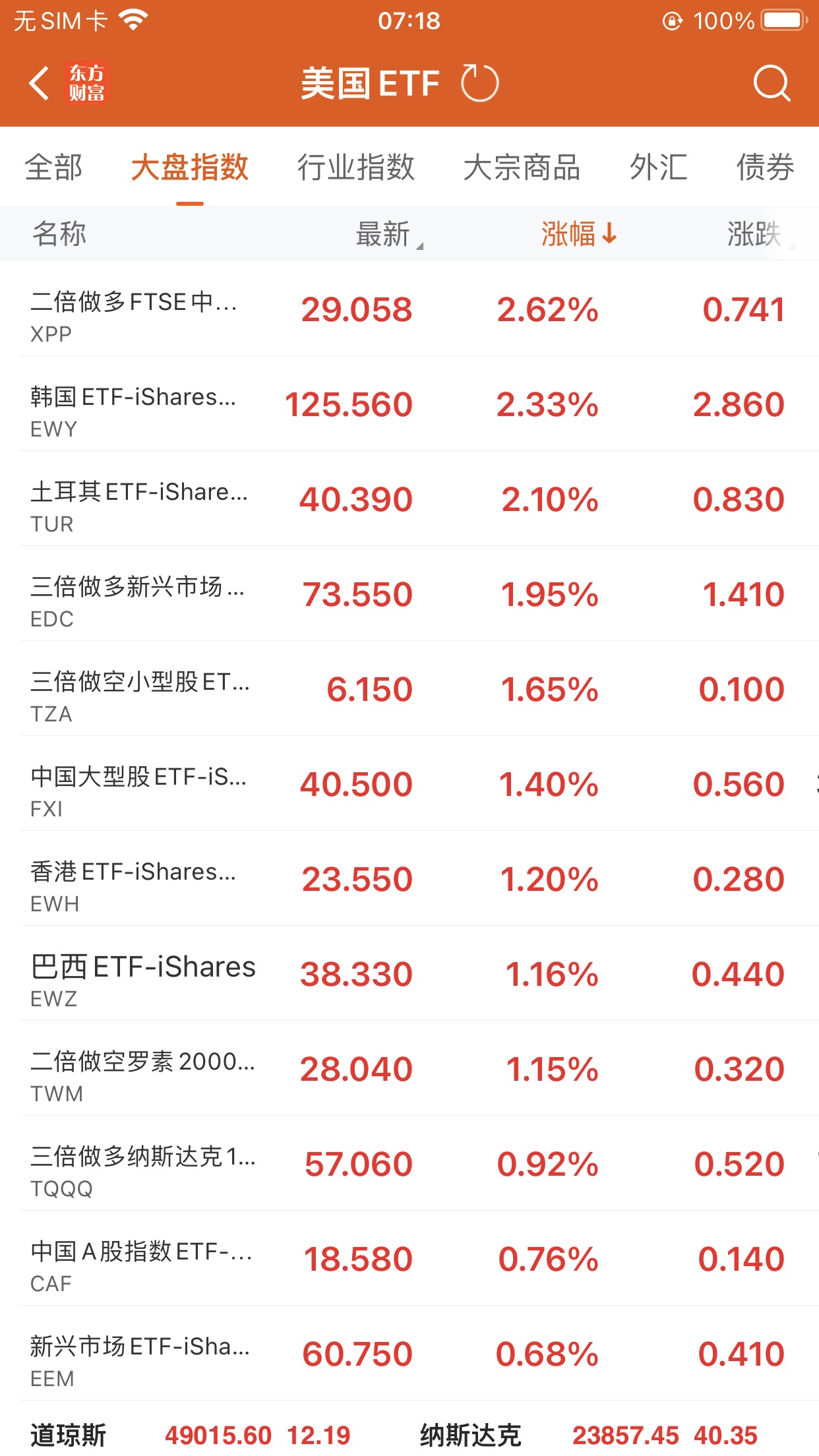Show the 债券 tab
The image size is (819, 1456).
pyautogui.click(x=765, y=167)
